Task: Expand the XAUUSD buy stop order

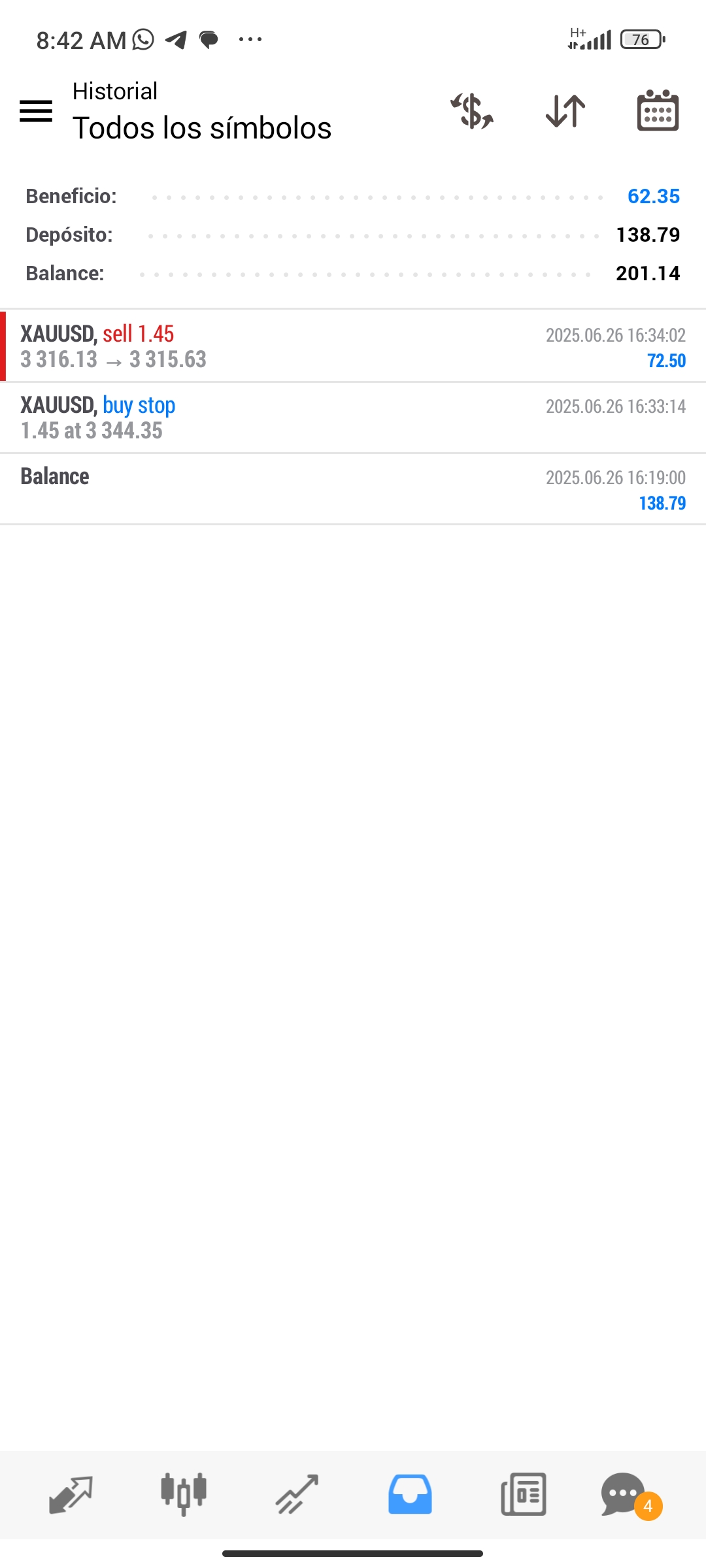Action: tap(353, 417)
